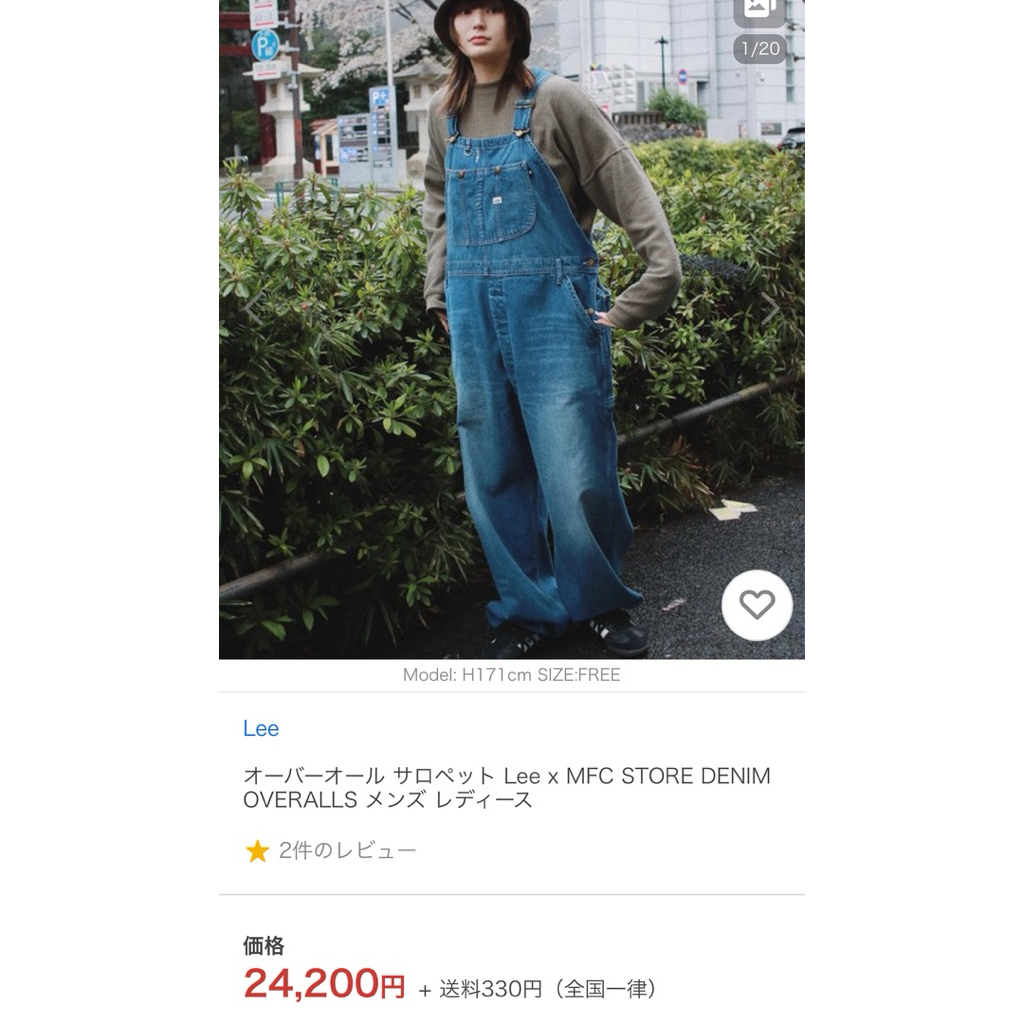1024x1024 pixels.
Task: Show the previous product photo
Action: coord(253,309)
